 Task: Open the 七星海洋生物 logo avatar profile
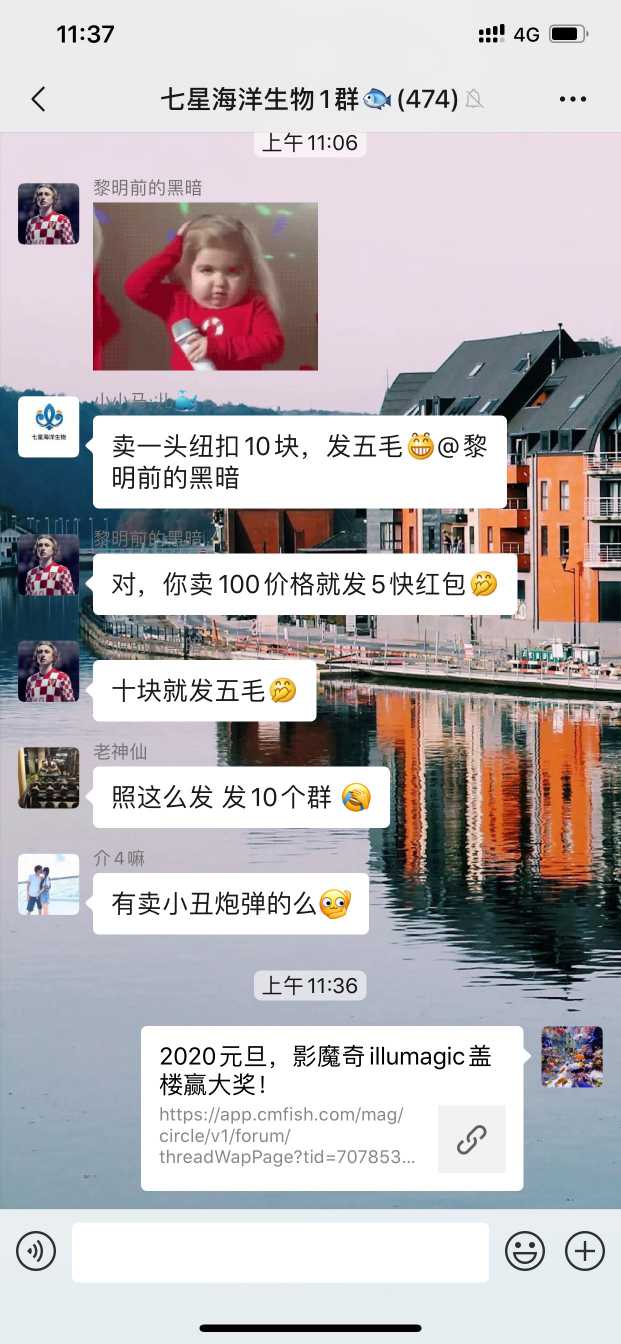click(48, 426)
